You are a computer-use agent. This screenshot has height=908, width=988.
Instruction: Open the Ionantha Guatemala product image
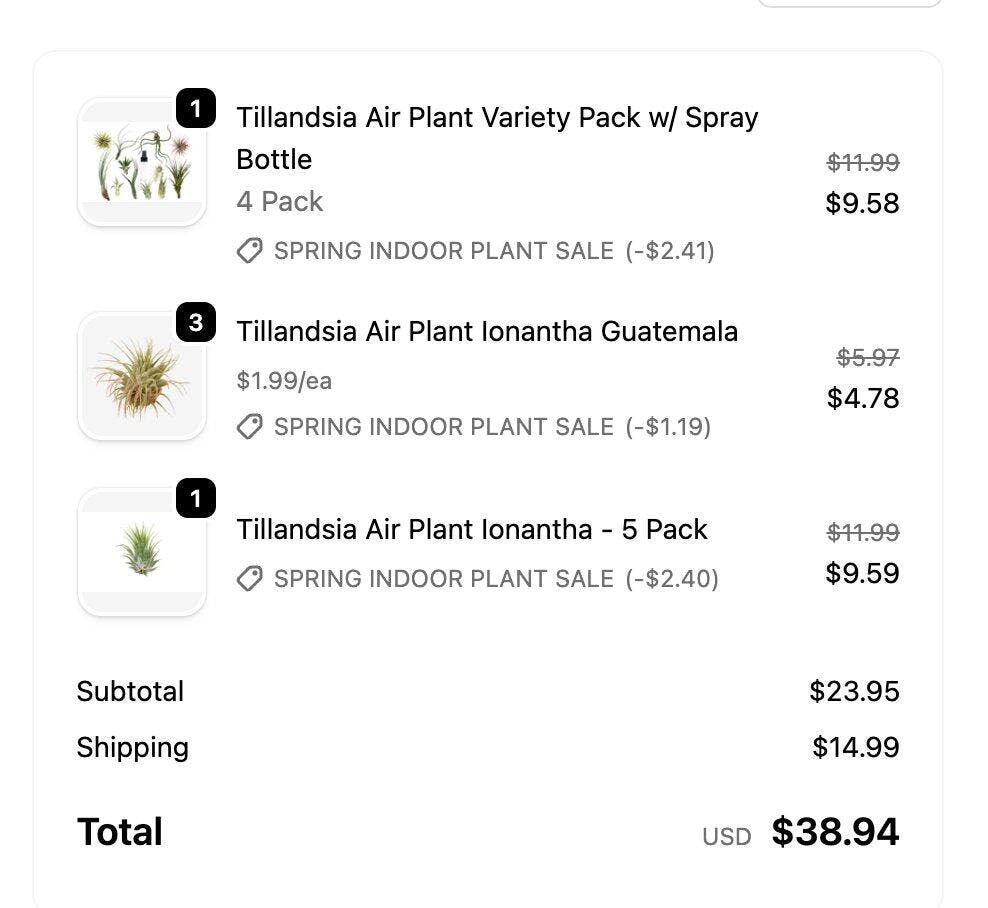[x=141, y=376]
